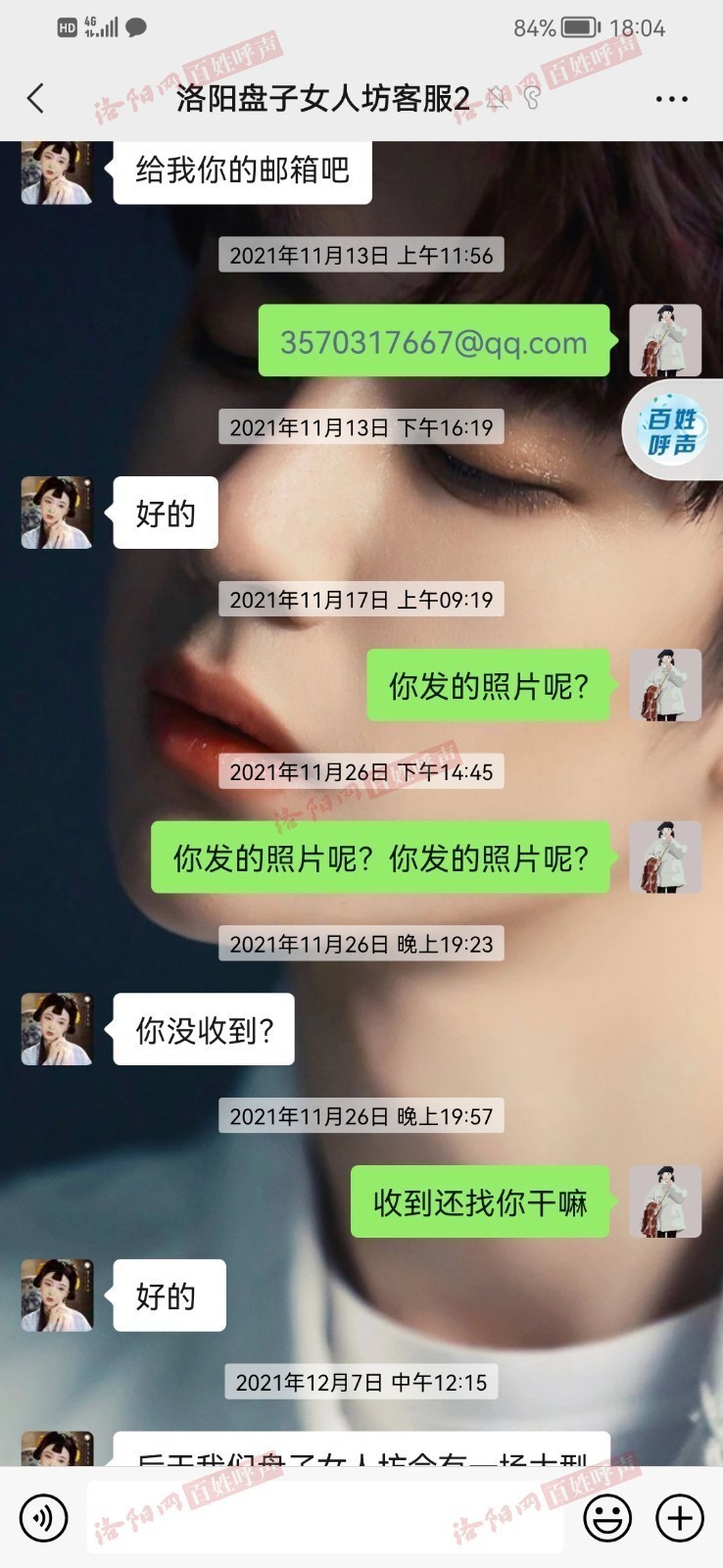Open the plus attachment menu
This screenshot has height=1568, width=723.
click(680, 1517)
